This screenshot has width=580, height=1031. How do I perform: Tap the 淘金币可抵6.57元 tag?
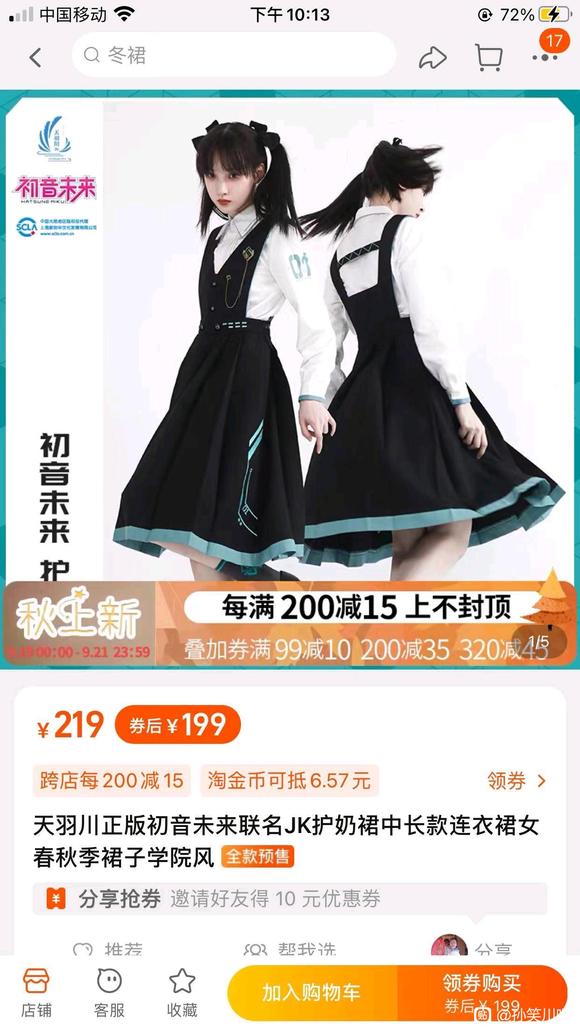[x=289, y=780]
